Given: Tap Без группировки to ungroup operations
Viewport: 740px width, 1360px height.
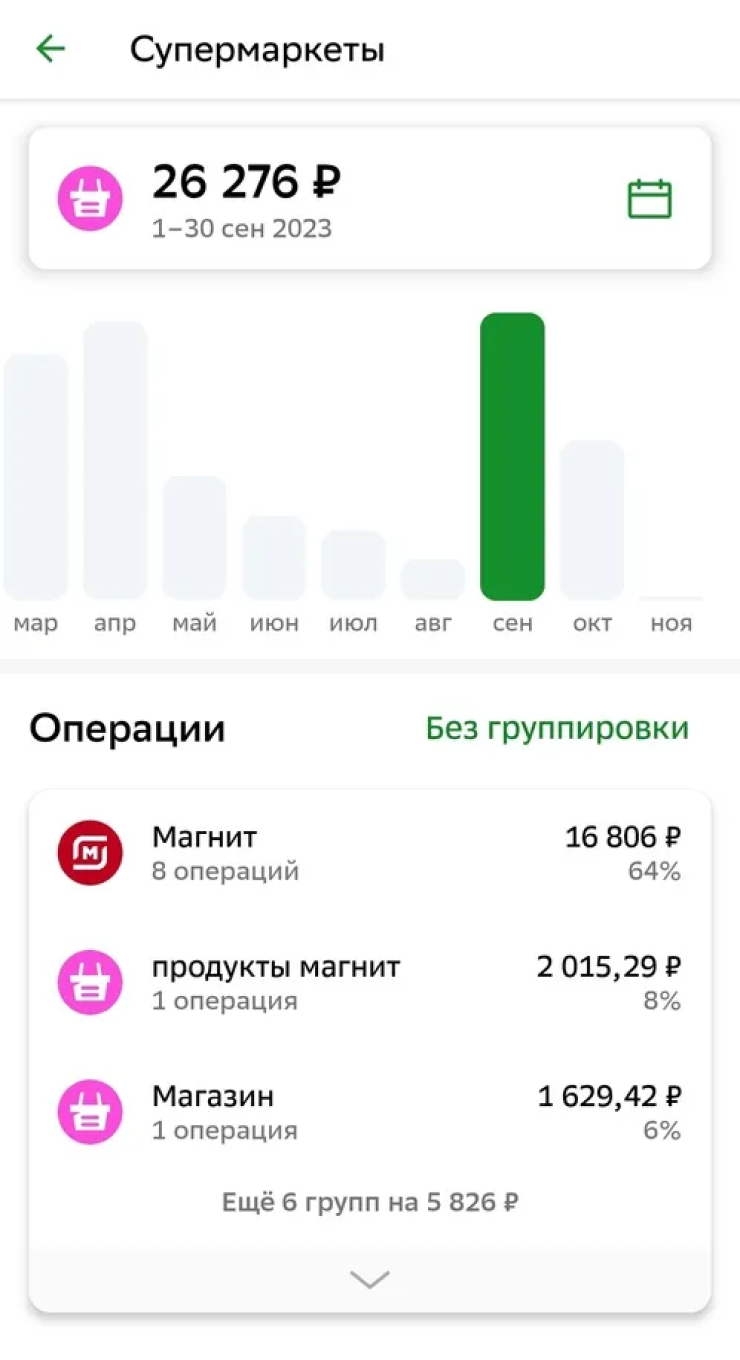Looking at the screenshot, I should pyautogui.click(x=557, y=728).
